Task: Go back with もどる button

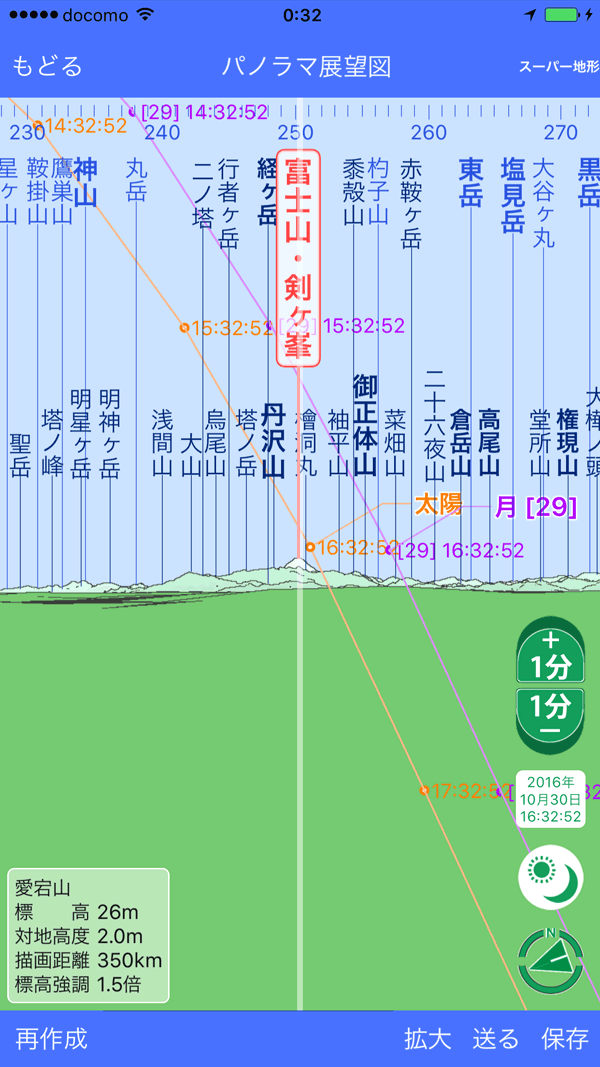Action: tap(47, 67)
